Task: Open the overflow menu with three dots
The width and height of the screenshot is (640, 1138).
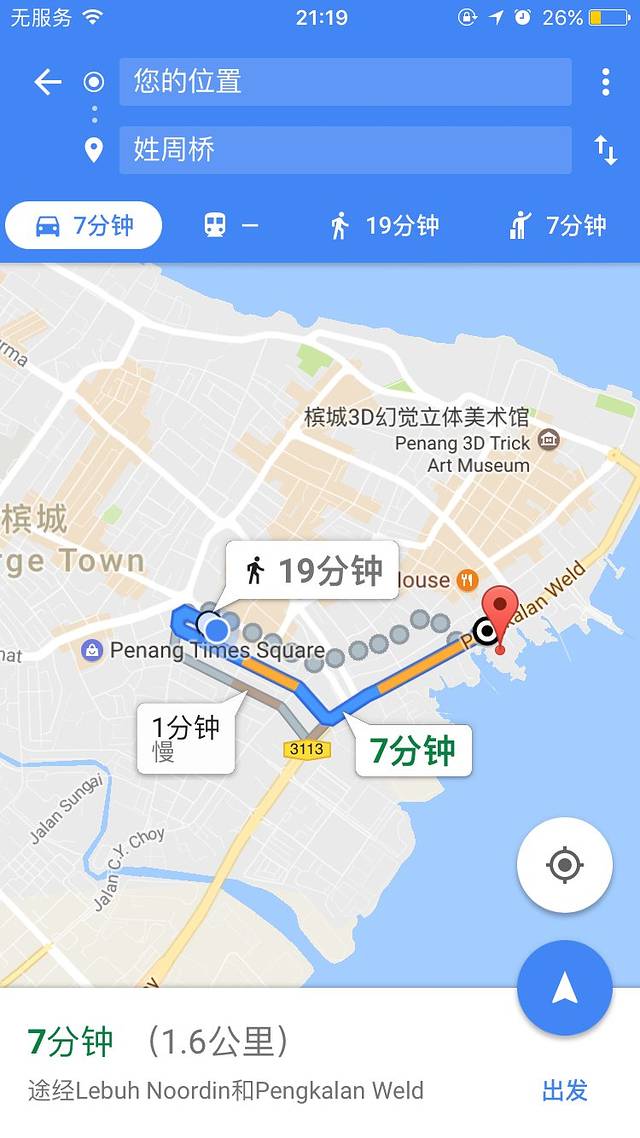Action: pyautogui.click(x=605, y=82)
